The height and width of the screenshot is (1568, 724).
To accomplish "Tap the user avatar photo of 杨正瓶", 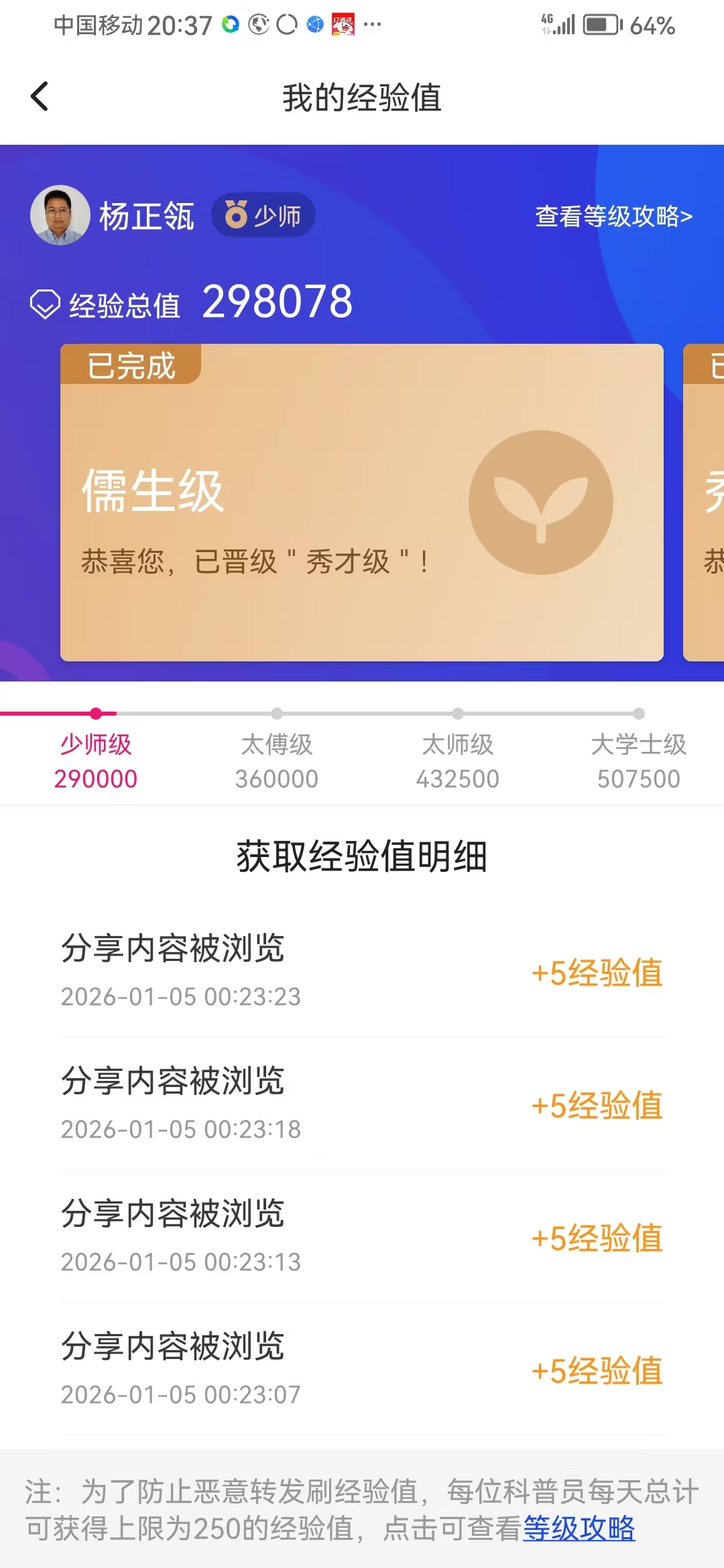I will click(x=59, y=214).
